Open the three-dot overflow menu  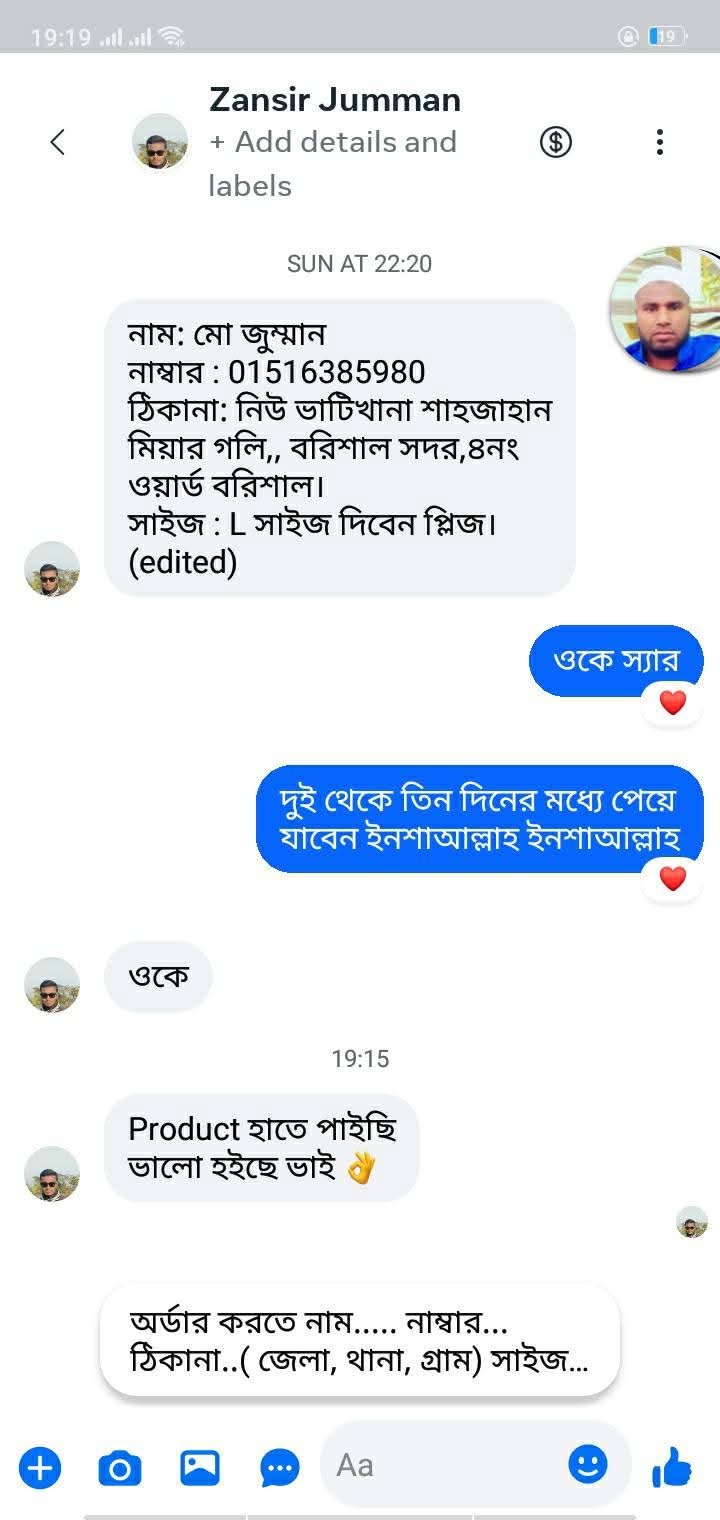[x=659, y=143]
